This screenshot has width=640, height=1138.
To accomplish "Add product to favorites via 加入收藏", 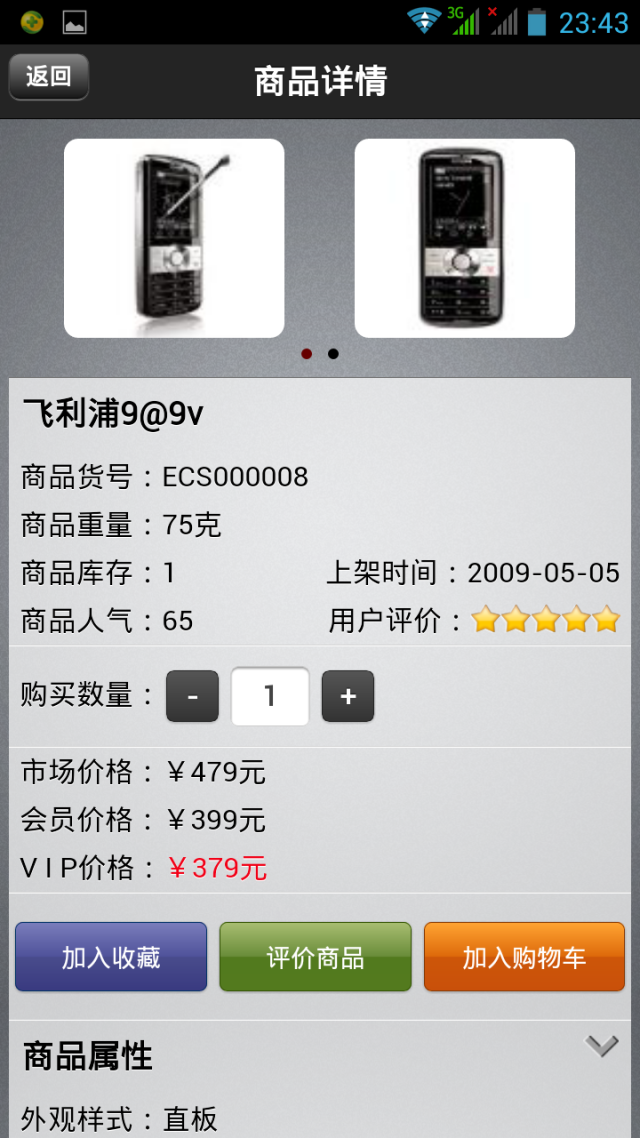I will [x=111, y=957].
